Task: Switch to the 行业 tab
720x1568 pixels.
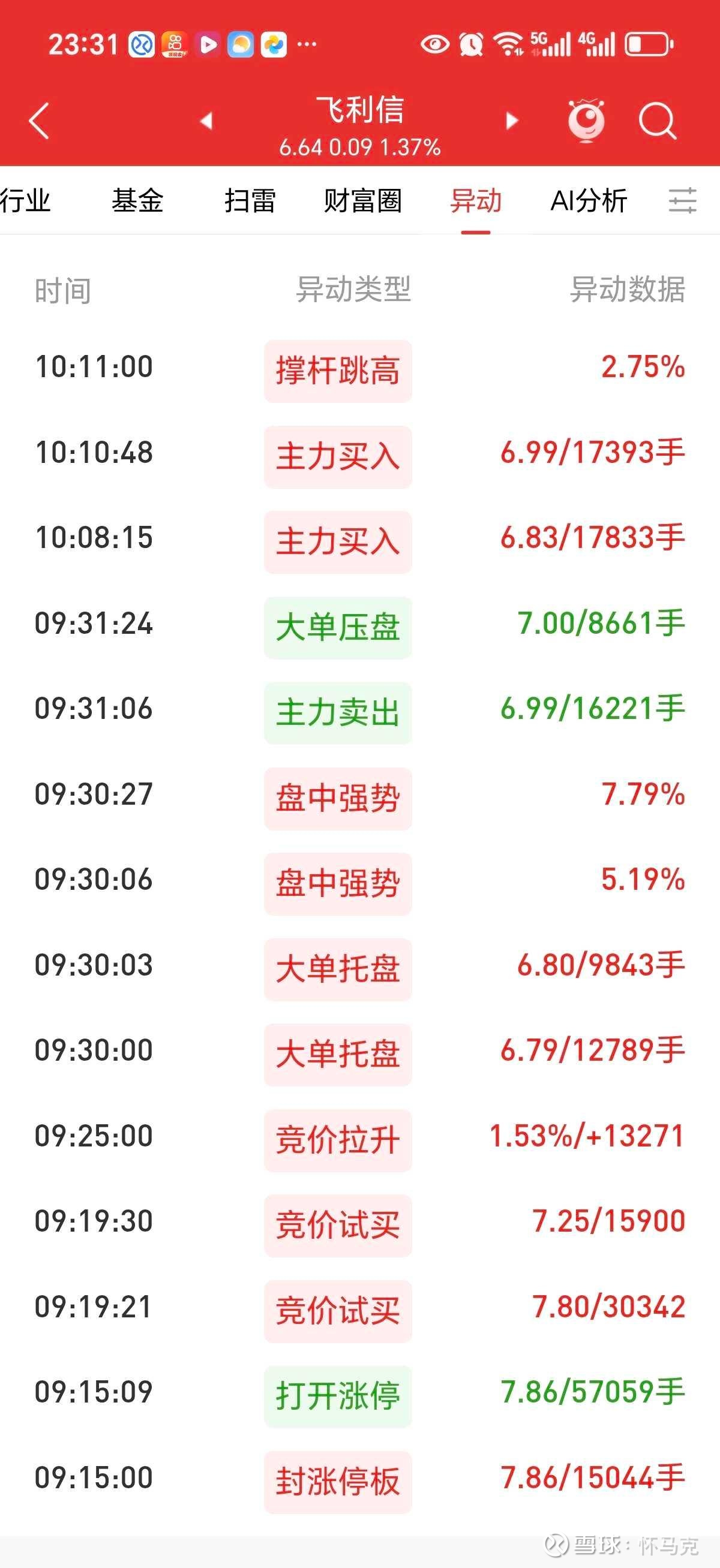Action: [x=26, y=200]
